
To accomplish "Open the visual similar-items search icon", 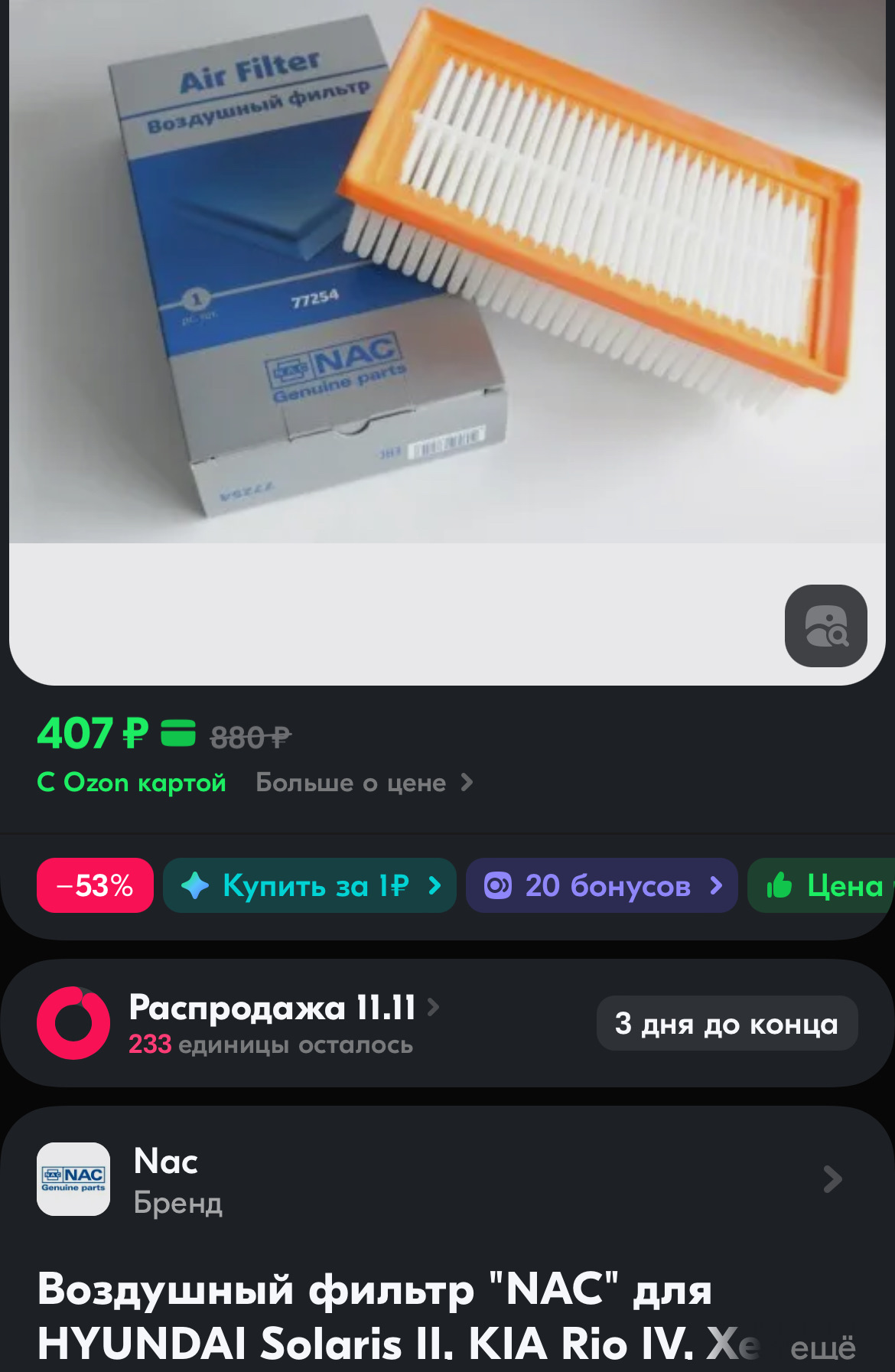I will pos(825,626).
